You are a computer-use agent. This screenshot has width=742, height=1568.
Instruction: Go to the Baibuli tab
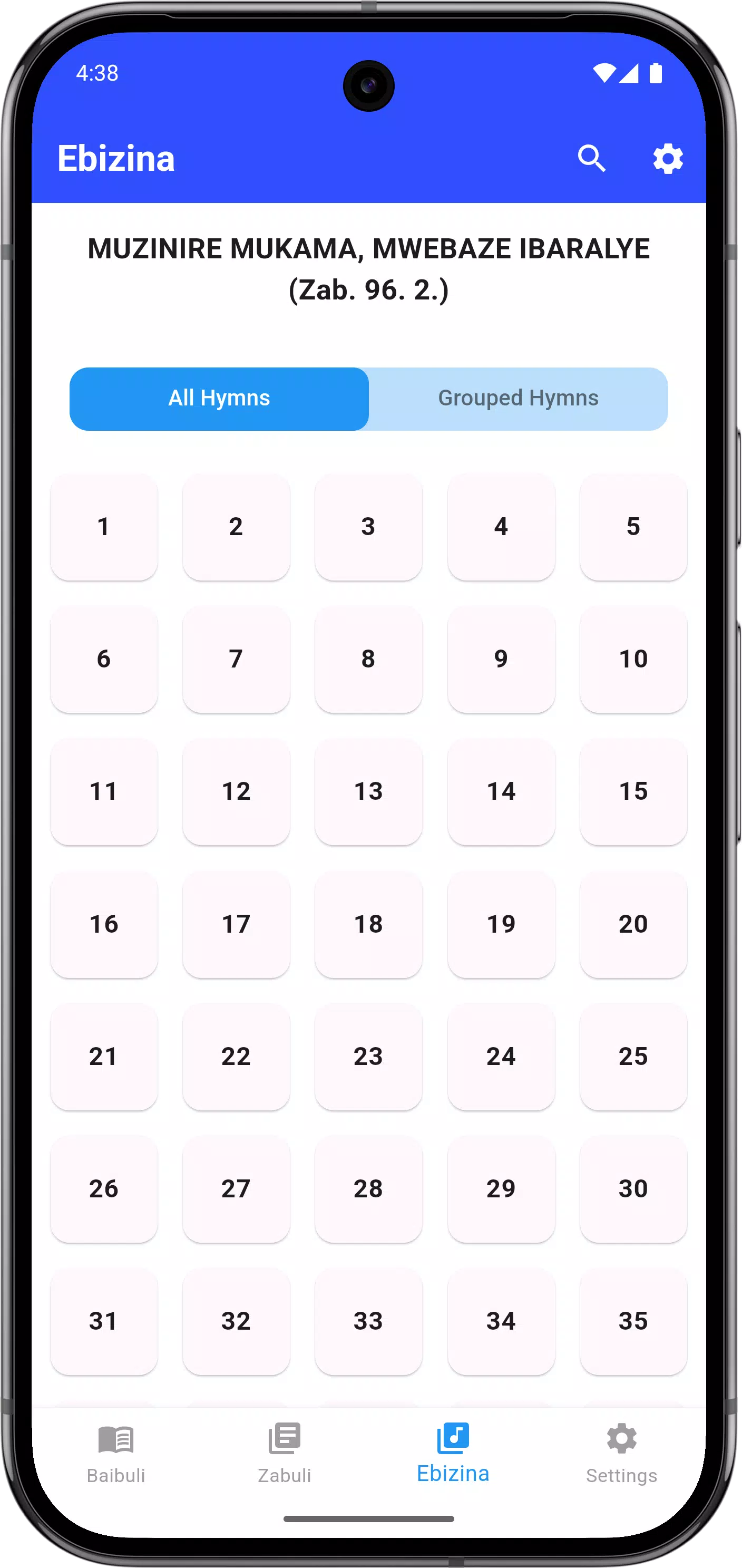click(x=115, y=1454)
